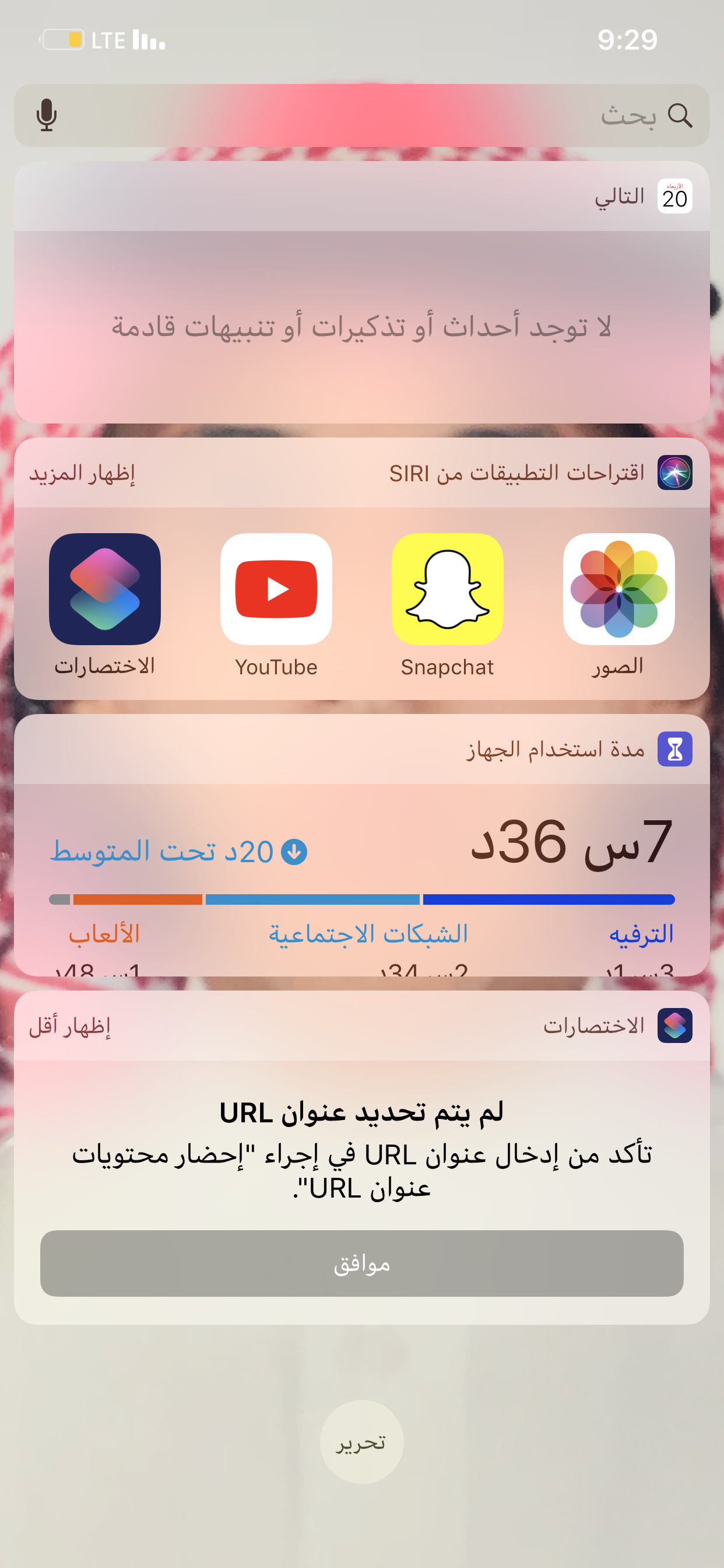Launch Snapchat from Siri suggestions
The width and height of the screenshot is (724, 1568).
[x=447, y=589]
